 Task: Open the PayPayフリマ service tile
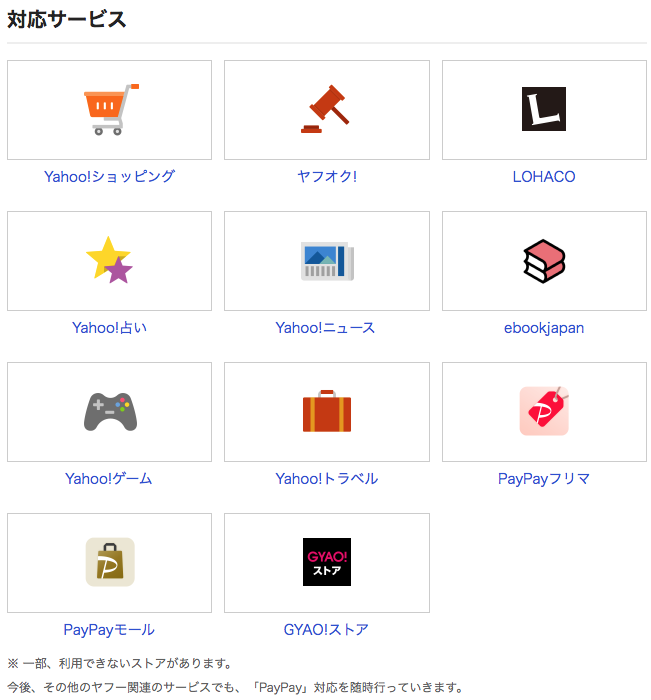(x=544, y=412)
